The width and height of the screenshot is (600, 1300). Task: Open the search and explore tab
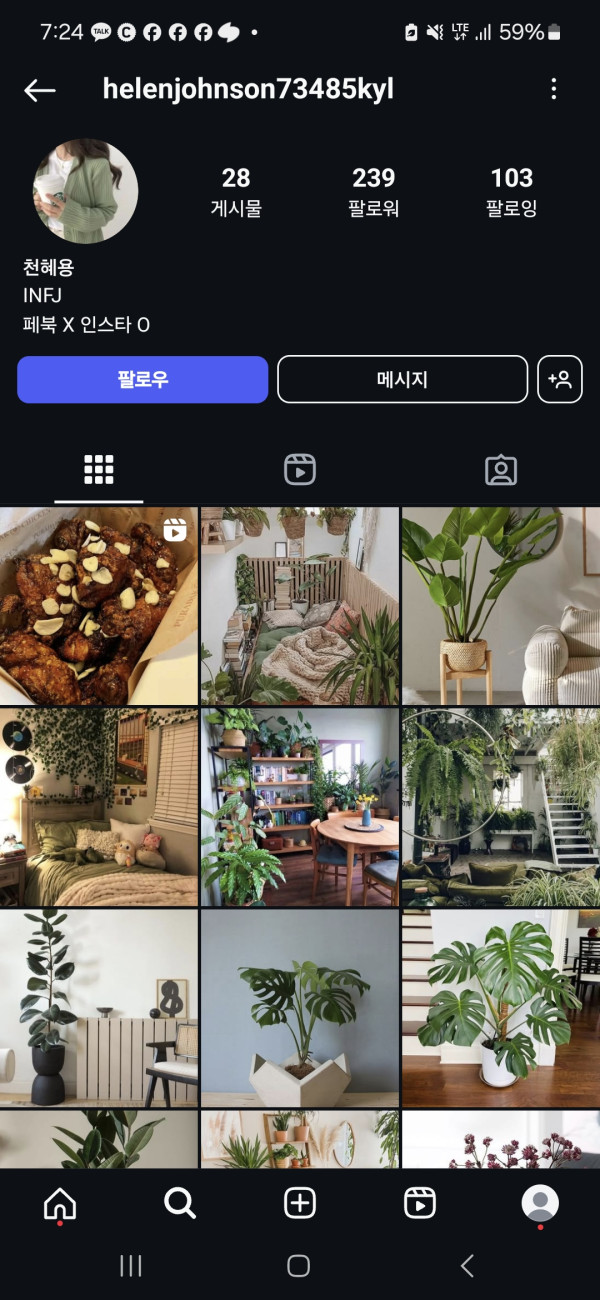click(x=180, y=1204)
